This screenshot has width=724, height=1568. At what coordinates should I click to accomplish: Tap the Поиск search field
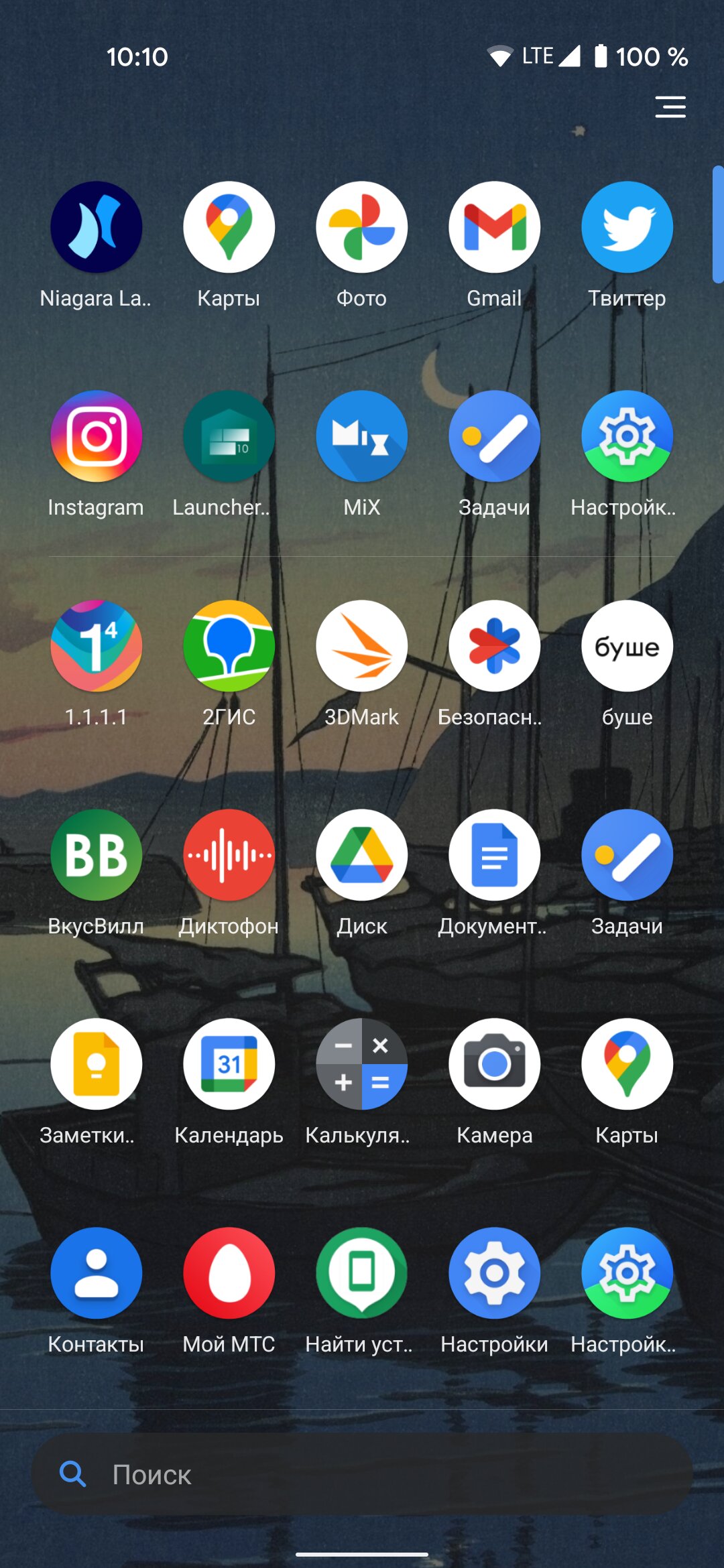point(362,1474)
